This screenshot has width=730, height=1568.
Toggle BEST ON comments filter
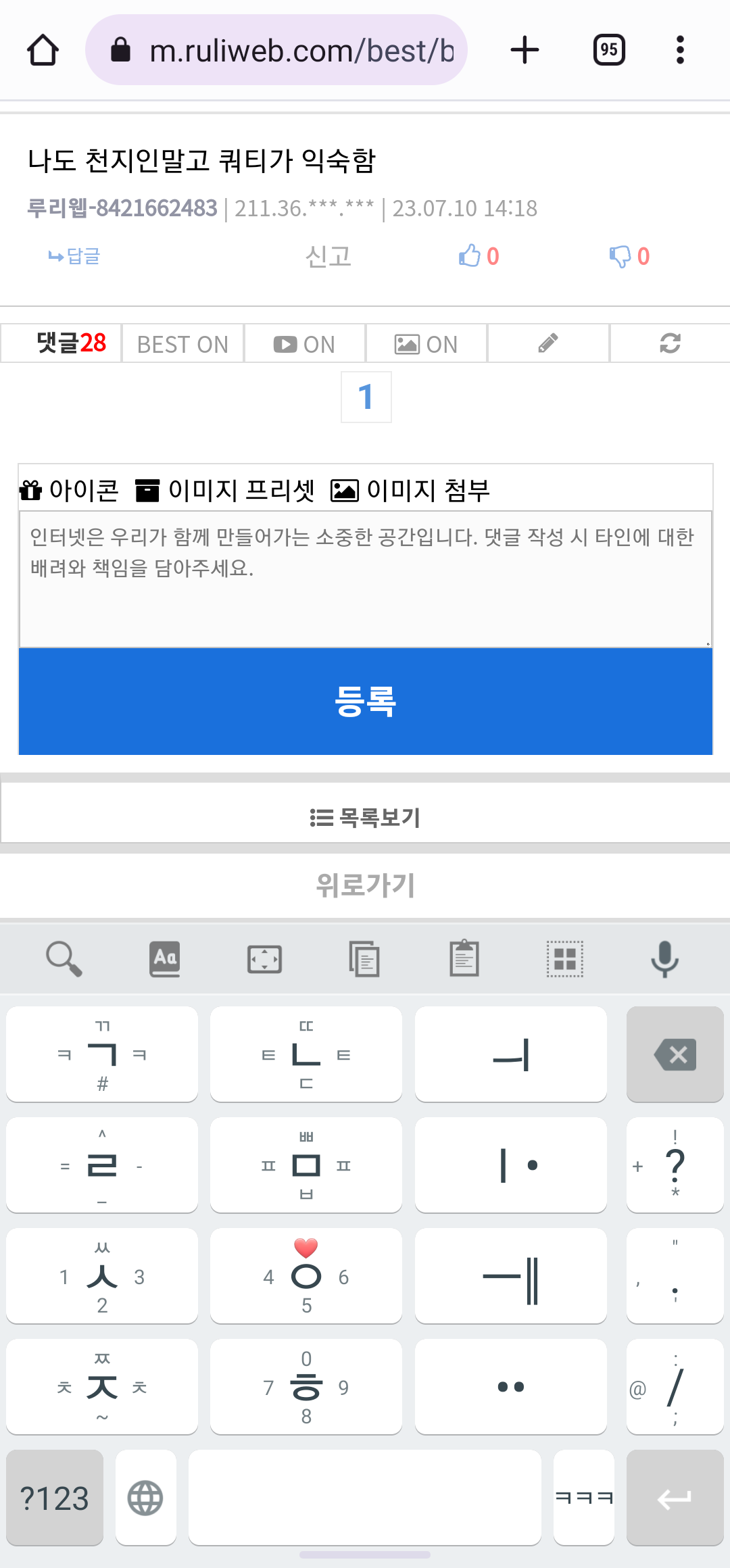pos(182,344)
